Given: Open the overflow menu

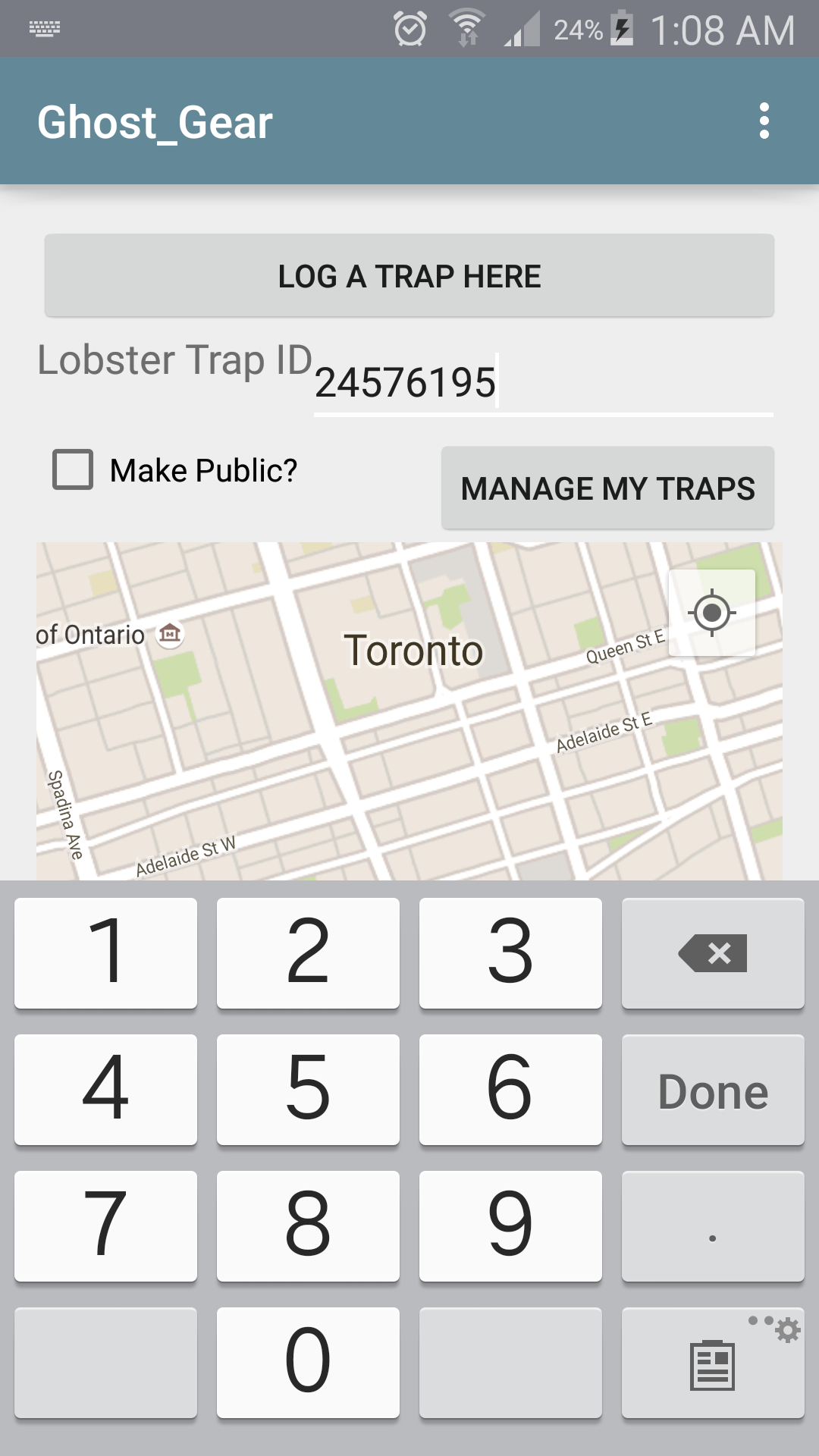Looking at the screenshot, I should click(x=764, y=121).
